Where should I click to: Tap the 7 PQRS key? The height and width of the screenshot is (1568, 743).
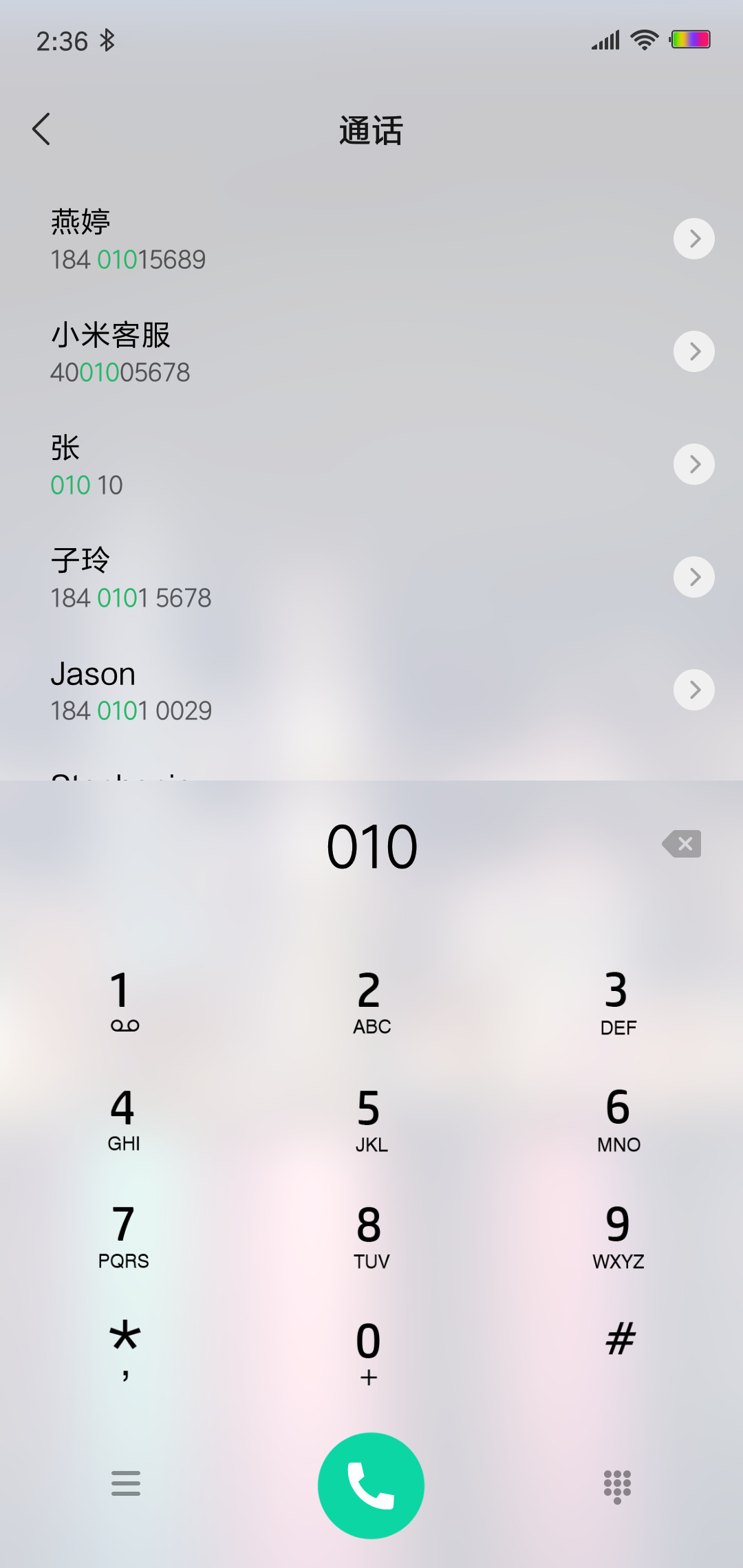tap(124, 1236)
